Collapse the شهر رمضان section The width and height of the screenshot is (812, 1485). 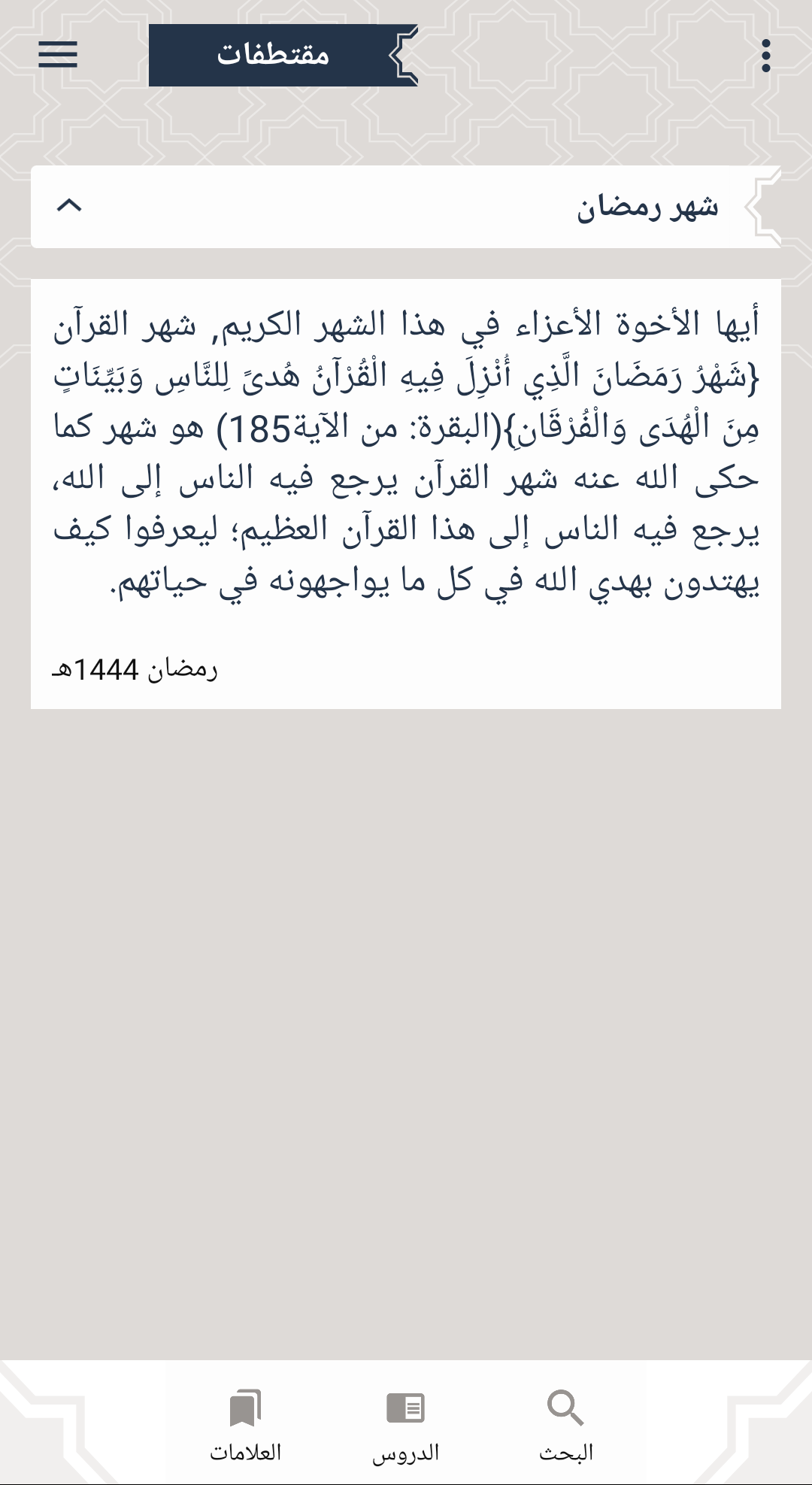point(69,205)
